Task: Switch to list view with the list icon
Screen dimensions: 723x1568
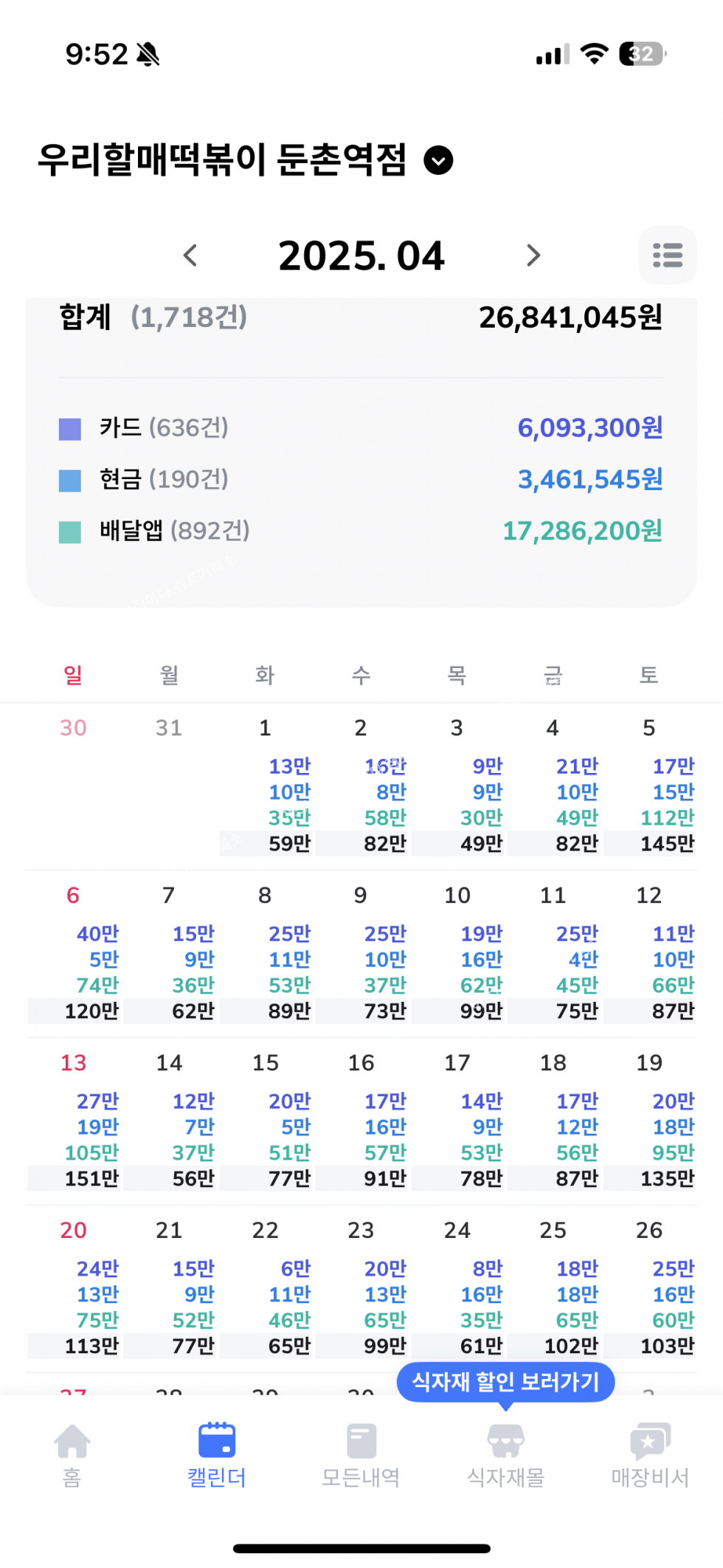Action: [668, 255]
